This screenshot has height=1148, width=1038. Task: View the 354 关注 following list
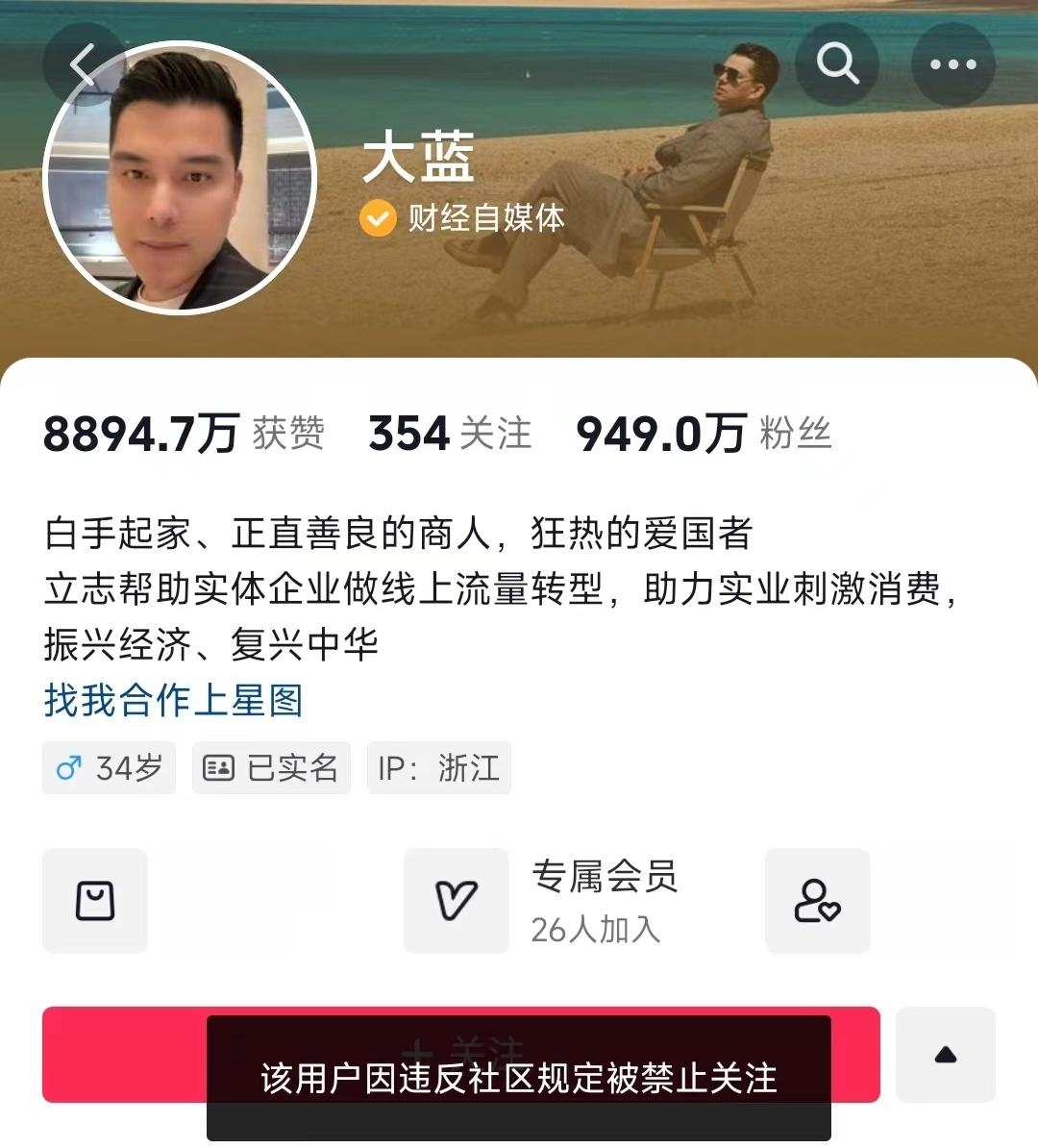(450, 434)
